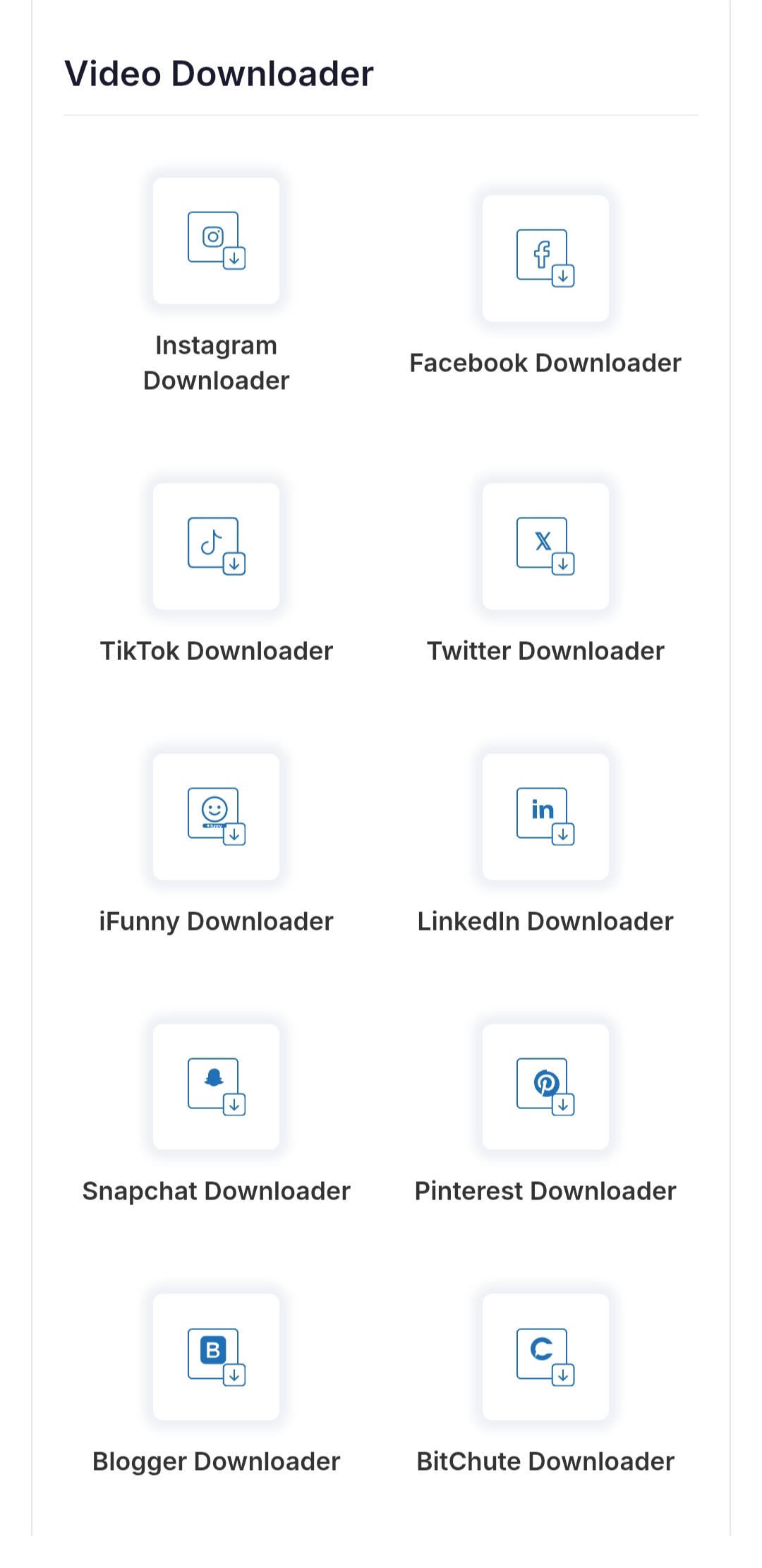Open the iFunny Downloader

216,844
